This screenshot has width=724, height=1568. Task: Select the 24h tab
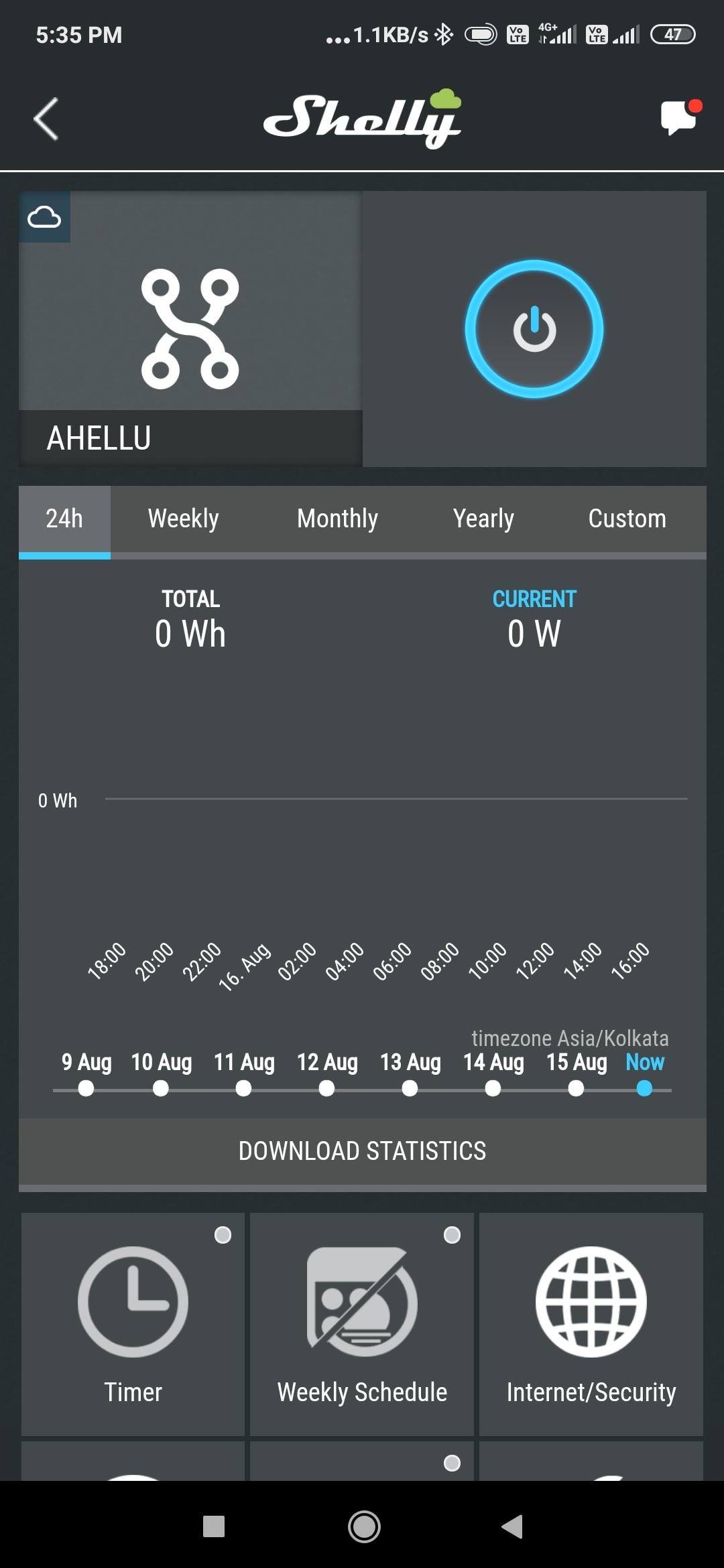point(64,519)
